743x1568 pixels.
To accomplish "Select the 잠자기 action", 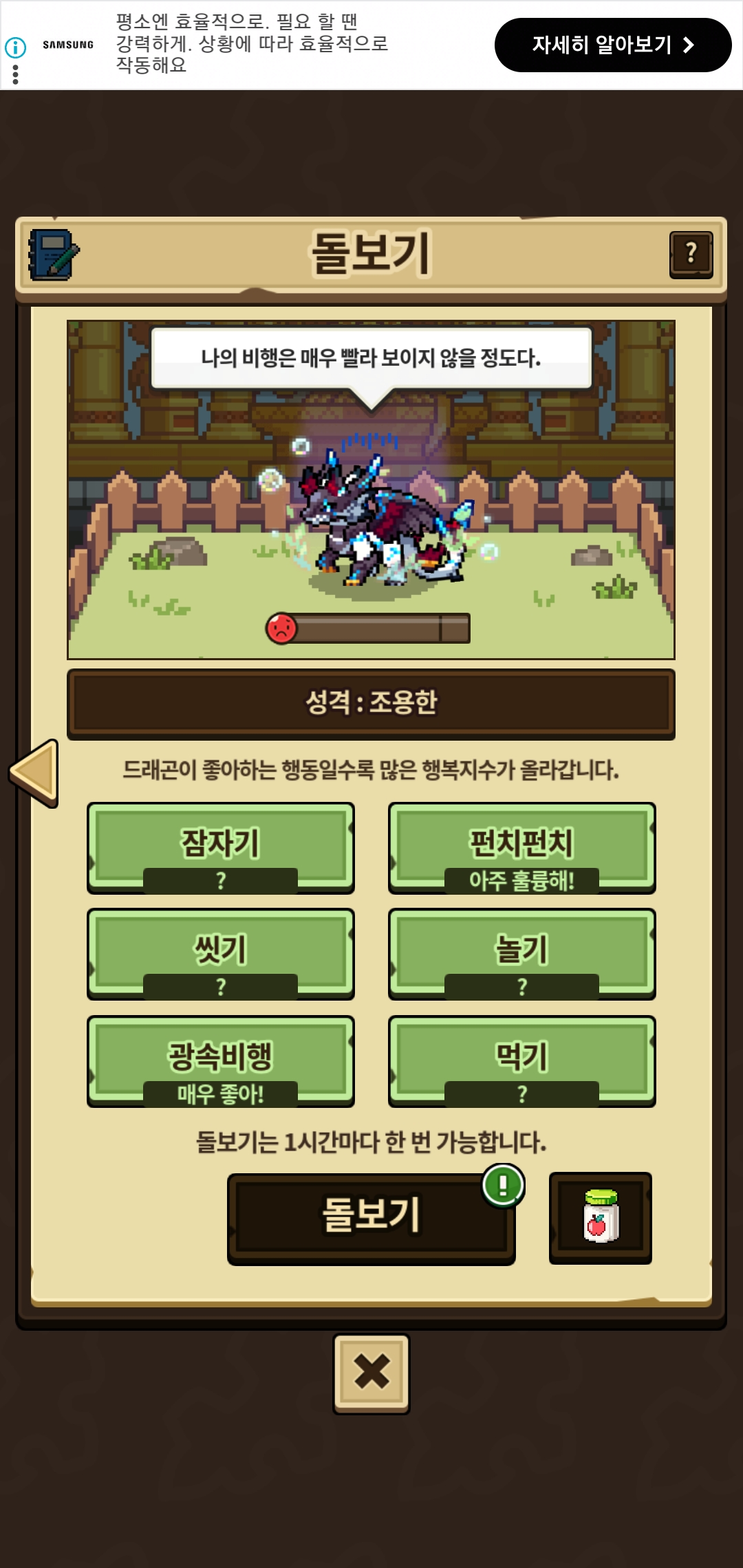I will point(220,847).
